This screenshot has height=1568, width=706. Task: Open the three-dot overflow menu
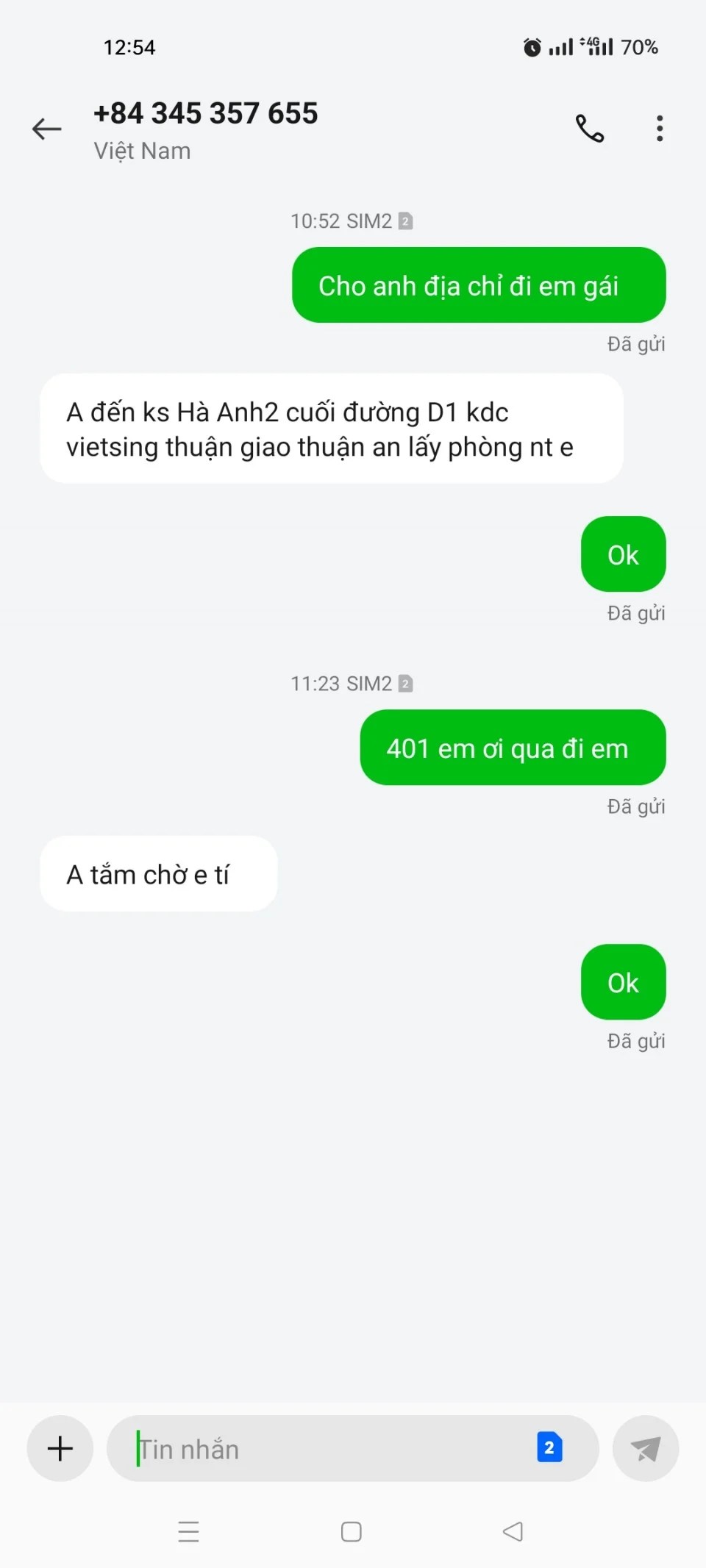(660, 129)
